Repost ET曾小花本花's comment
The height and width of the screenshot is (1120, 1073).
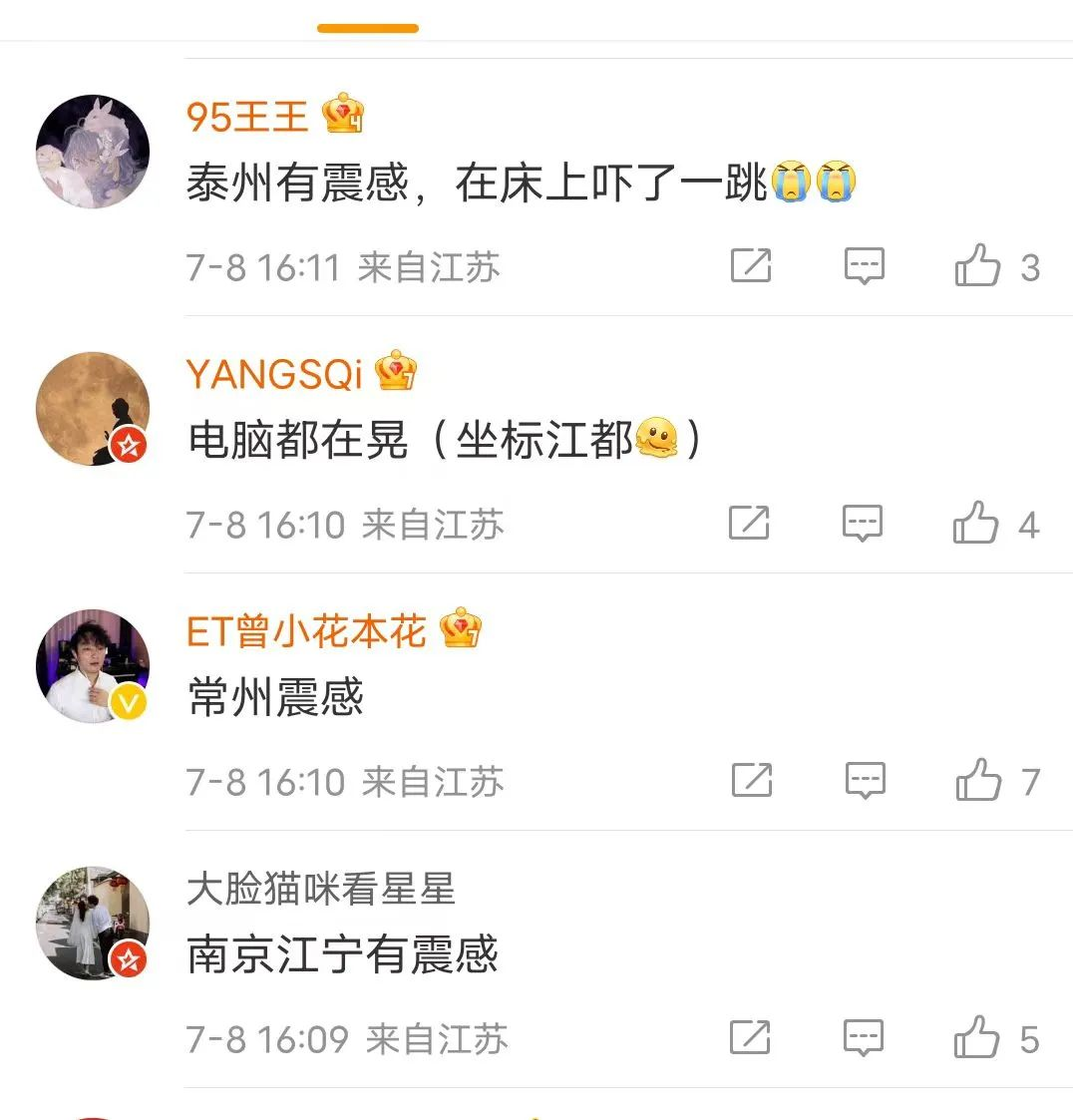[x=752, y=780]
